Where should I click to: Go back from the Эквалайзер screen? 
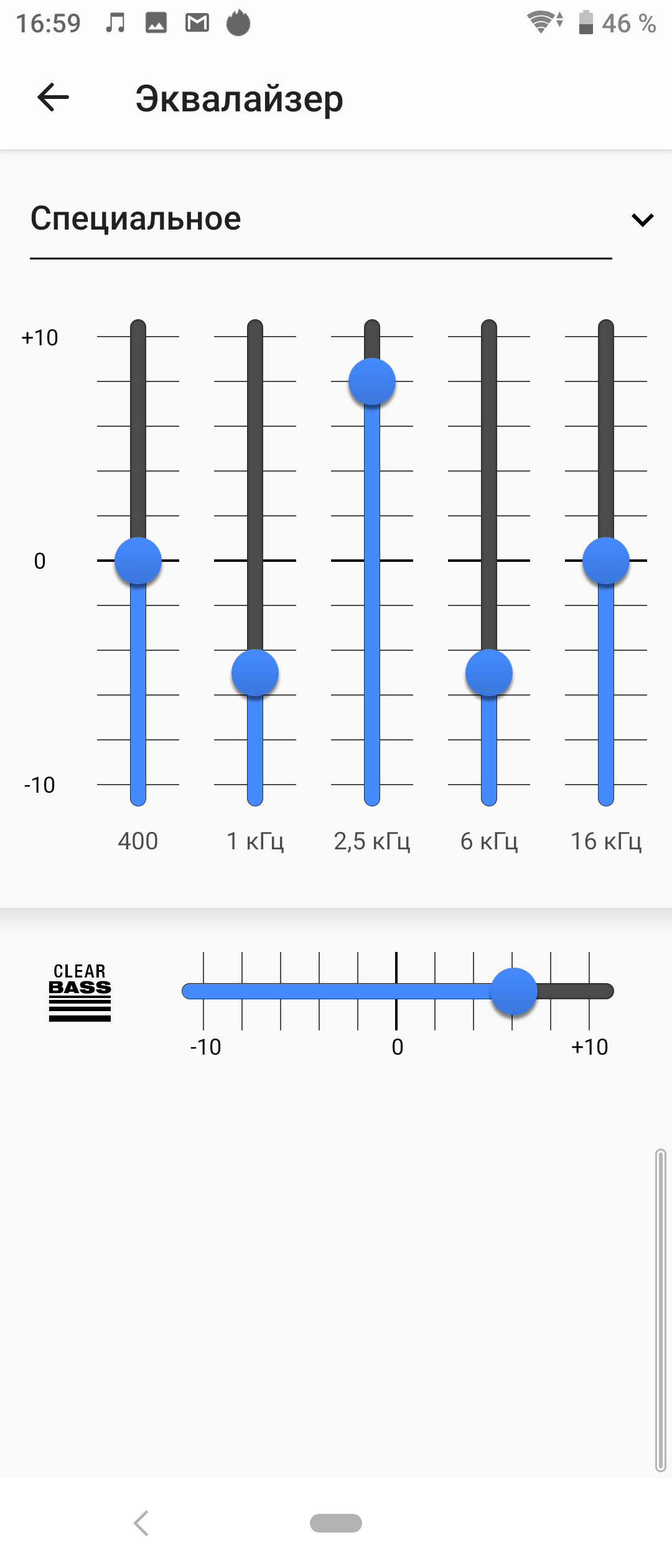tap(53, 98)
